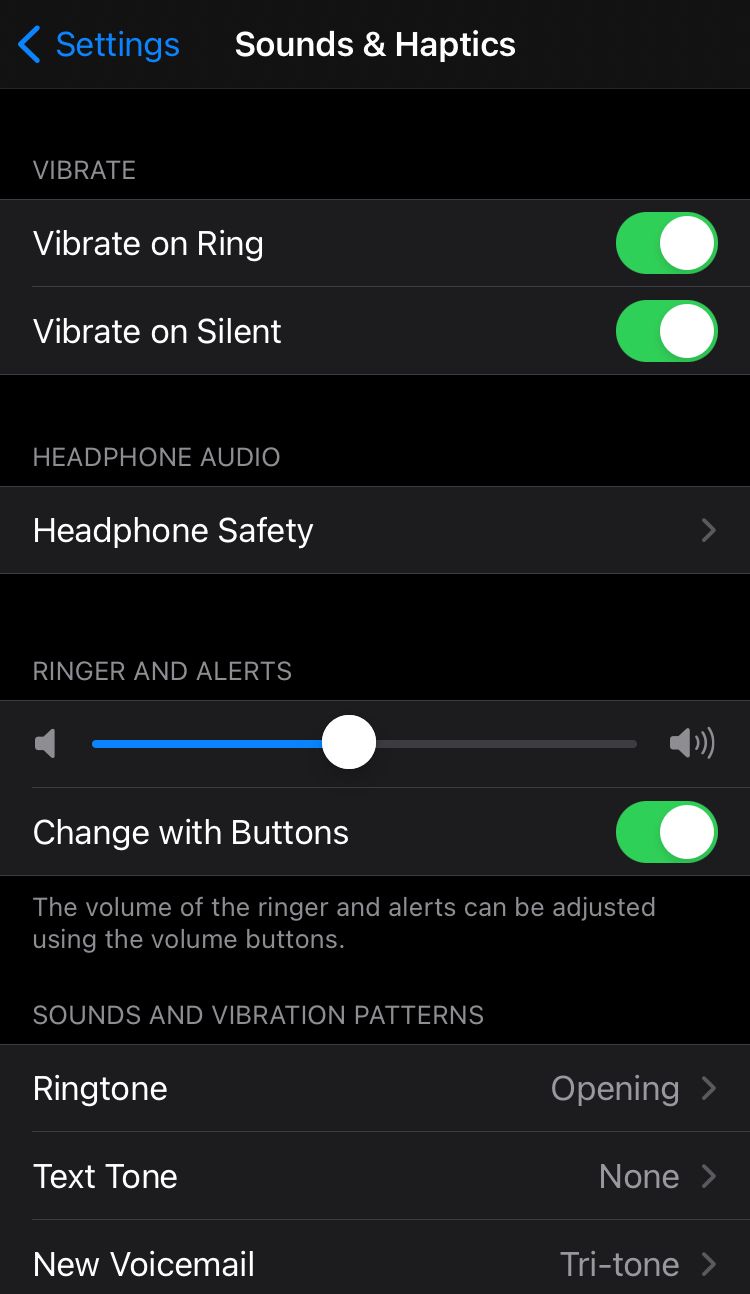Go back to Settings

click(x=98, y=45)
